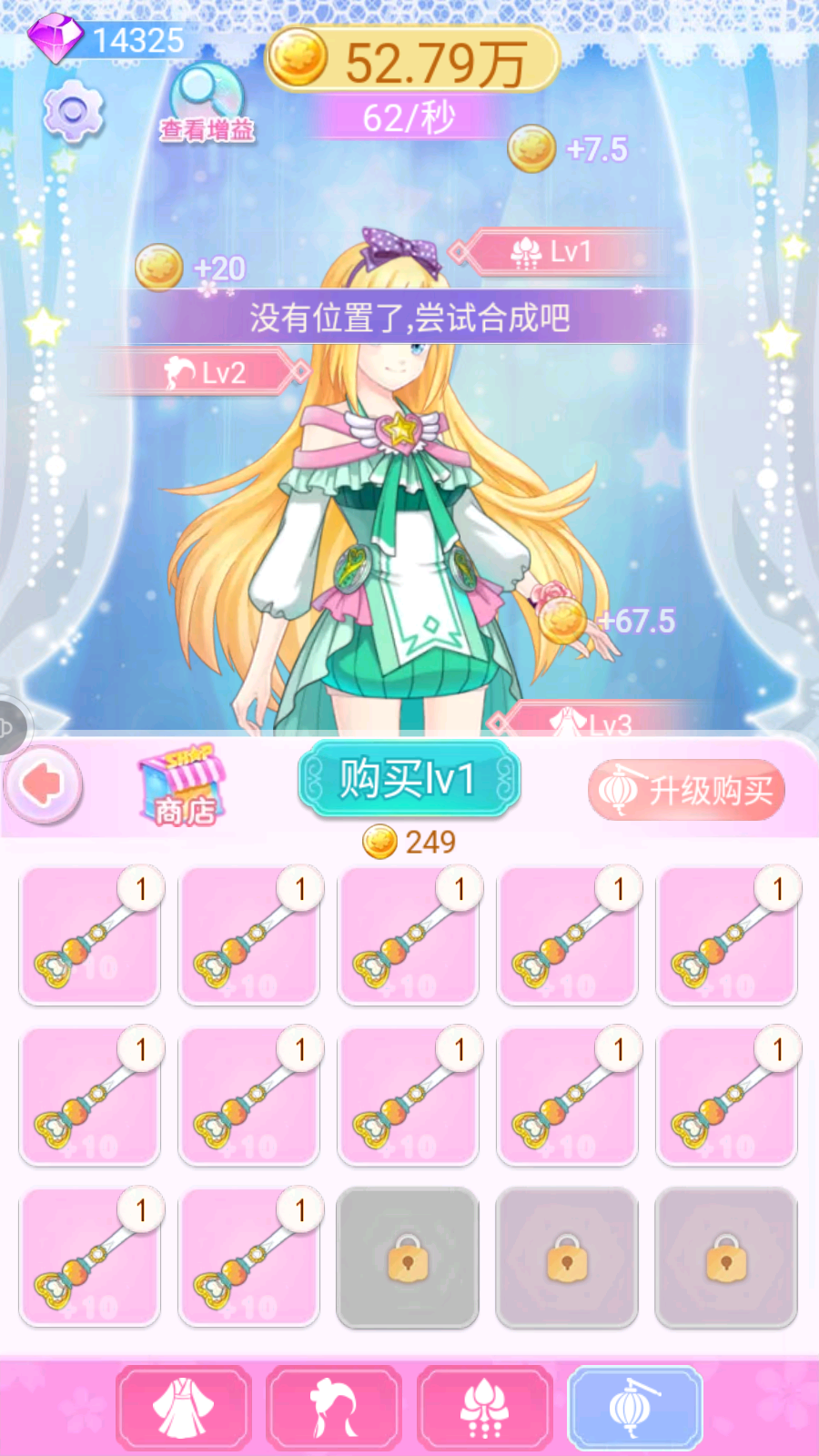This screenshot has width=819, height=1456.
Task: Tap the first locked grid slot
Action: click(408, 1259)
